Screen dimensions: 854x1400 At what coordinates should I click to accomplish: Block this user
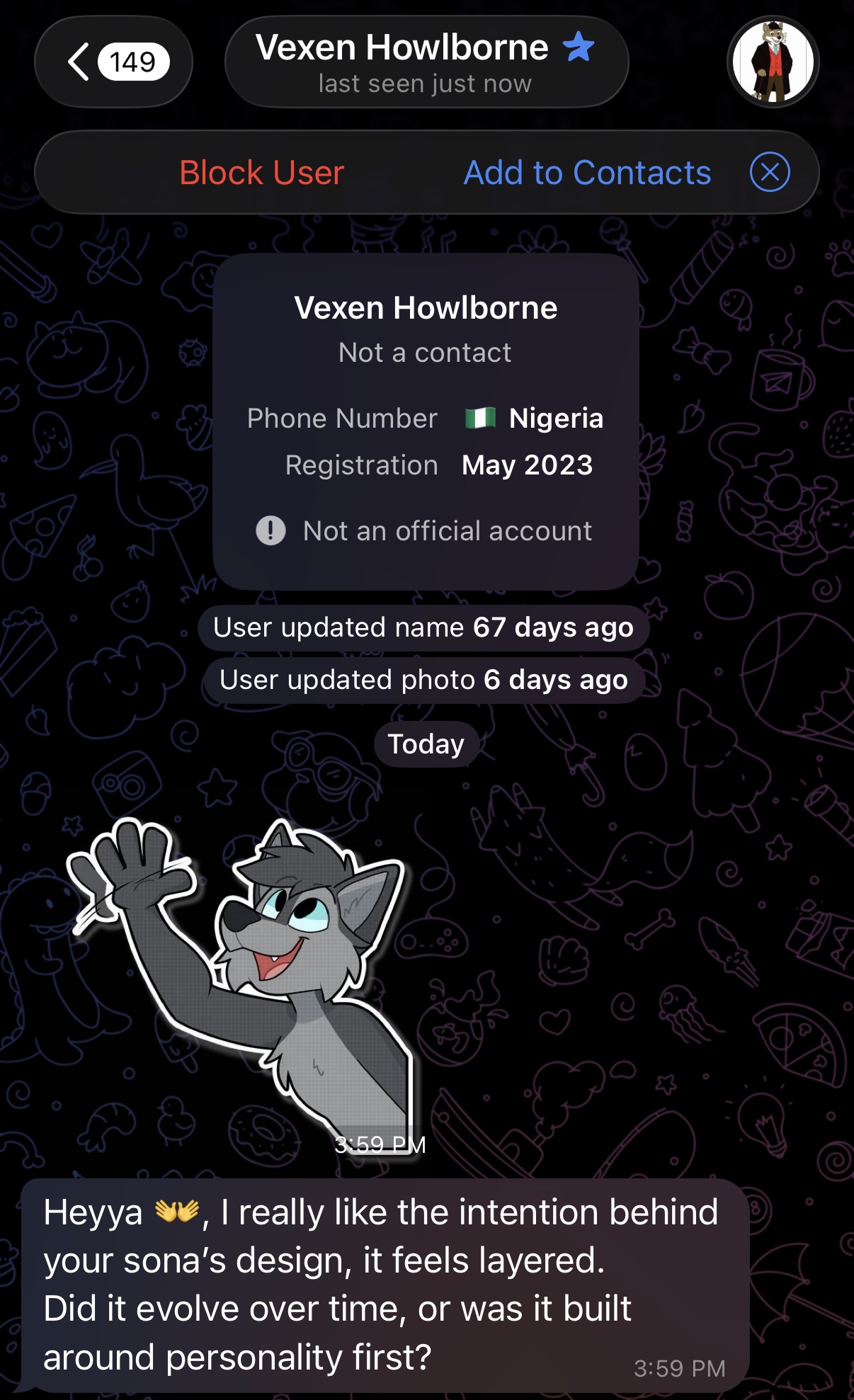261,173
